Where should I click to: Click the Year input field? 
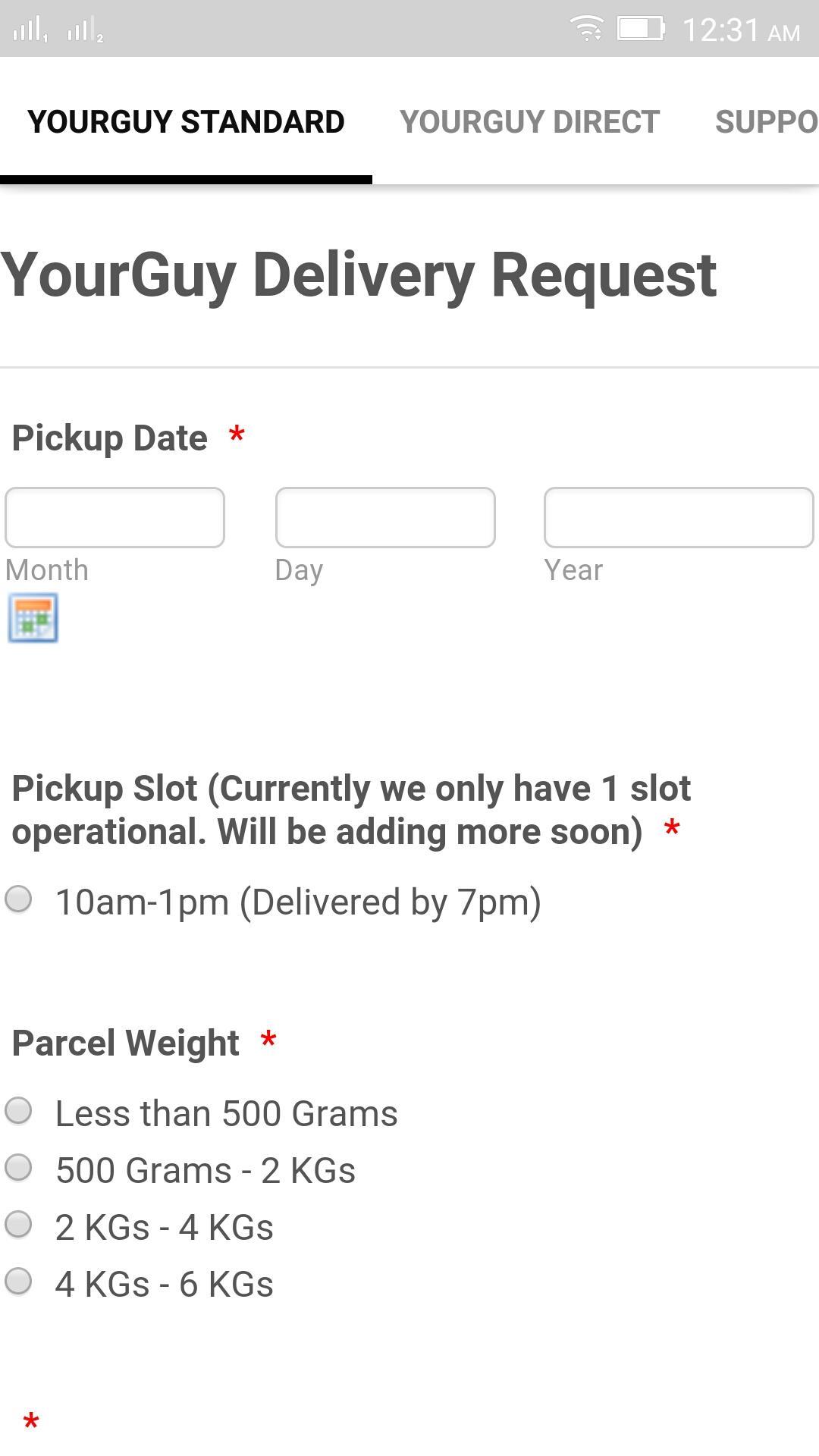pos(679,518)
